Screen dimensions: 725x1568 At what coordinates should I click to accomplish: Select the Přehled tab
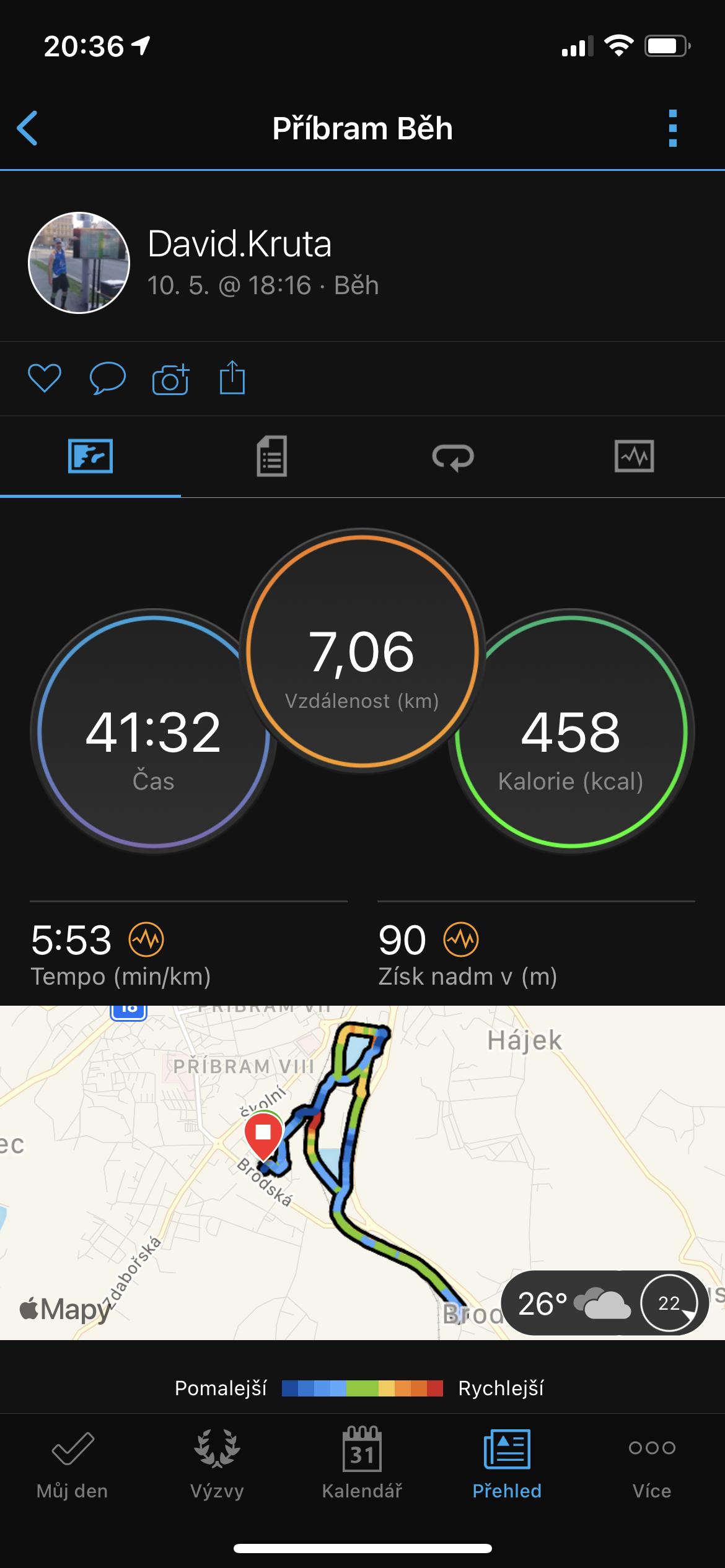pos(507,1464)
